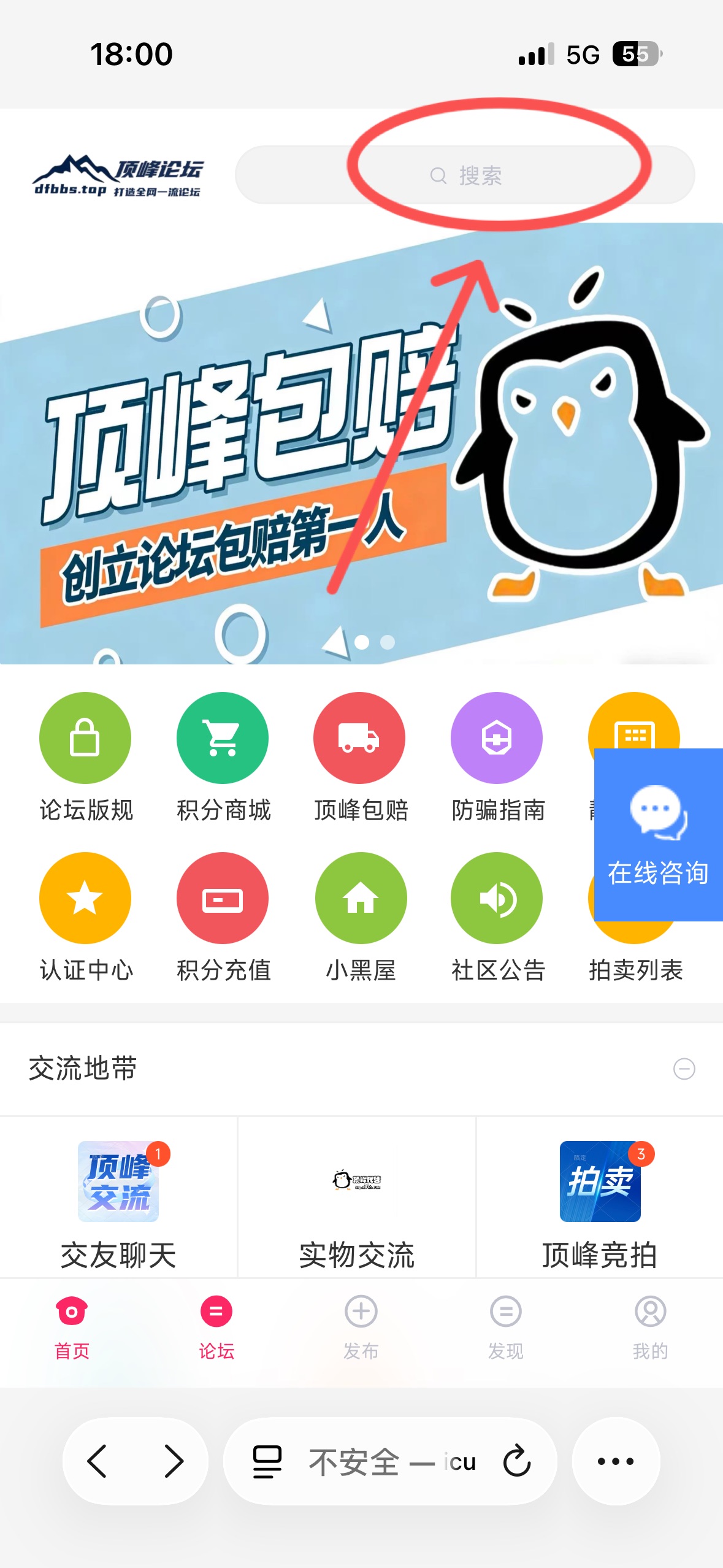Go back using browser back arrow
The height and width of the screenshot is (1568, 723).
tap(98, 1461)
